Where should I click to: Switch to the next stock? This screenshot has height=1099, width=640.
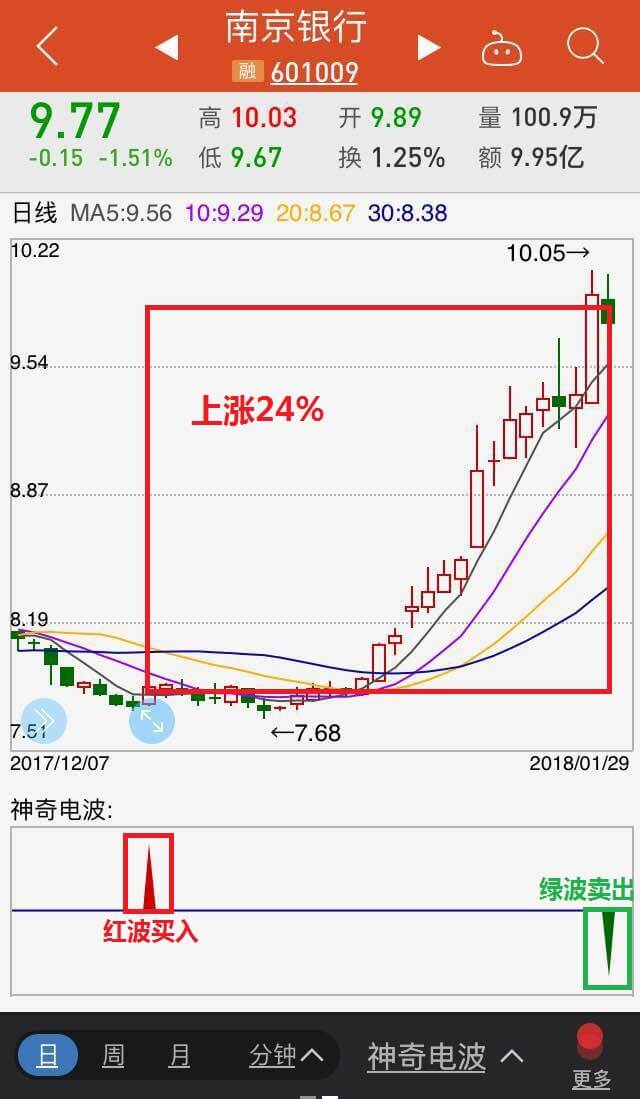click(x=429, y=48)
